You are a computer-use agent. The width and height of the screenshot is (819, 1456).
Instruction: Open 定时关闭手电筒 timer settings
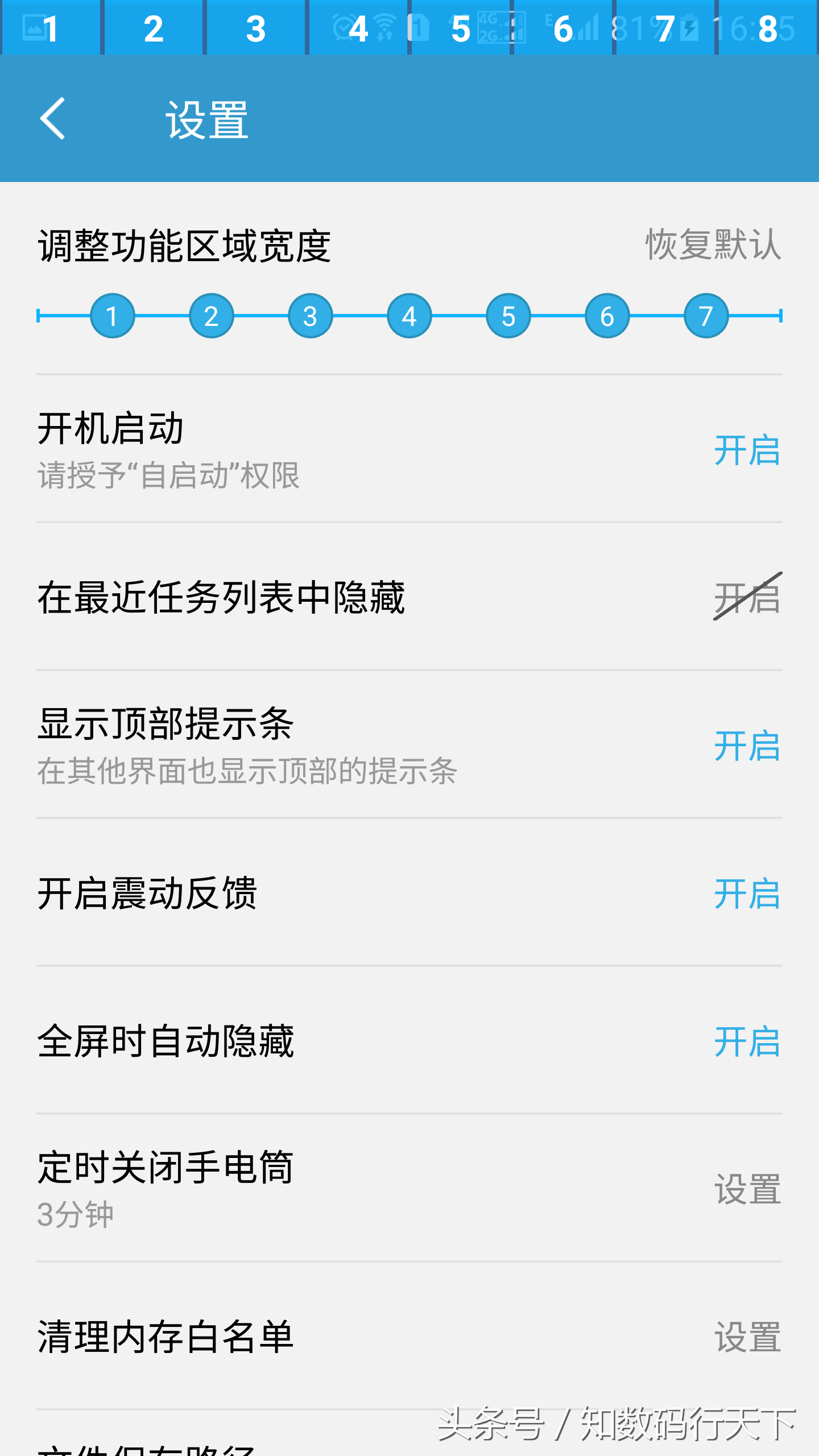point(747,1189)
